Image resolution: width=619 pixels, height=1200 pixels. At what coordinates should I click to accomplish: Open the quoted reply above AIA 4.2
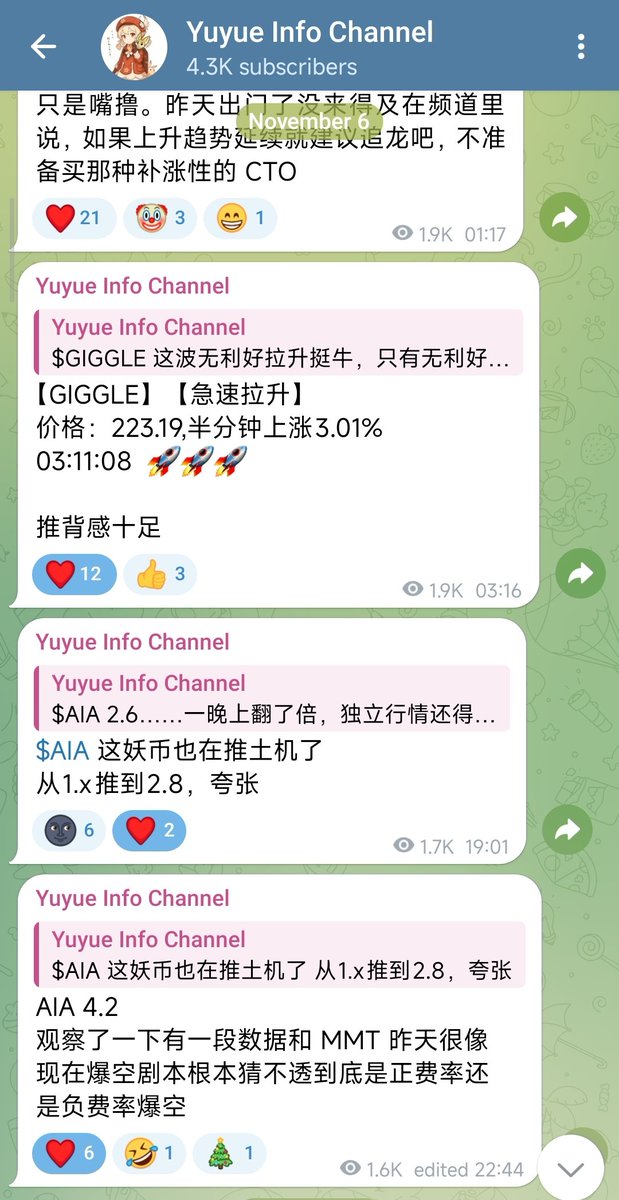[x=279, y=954]
